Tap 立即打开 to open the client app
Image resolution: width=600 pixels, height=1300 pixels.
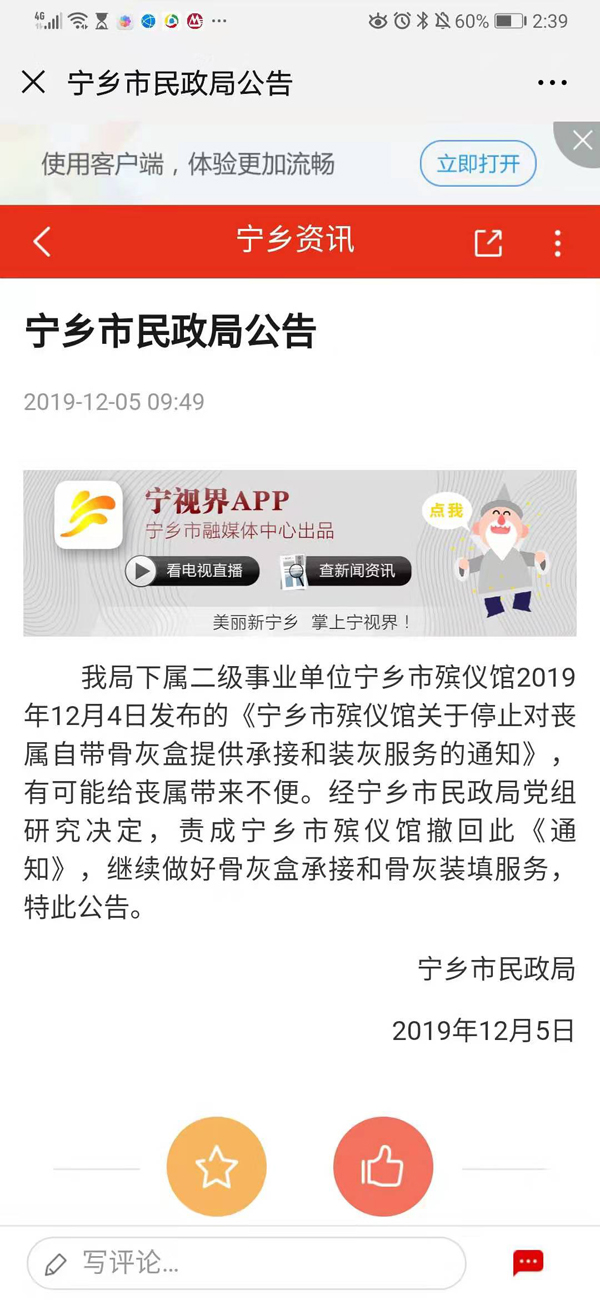coord(478,164)
